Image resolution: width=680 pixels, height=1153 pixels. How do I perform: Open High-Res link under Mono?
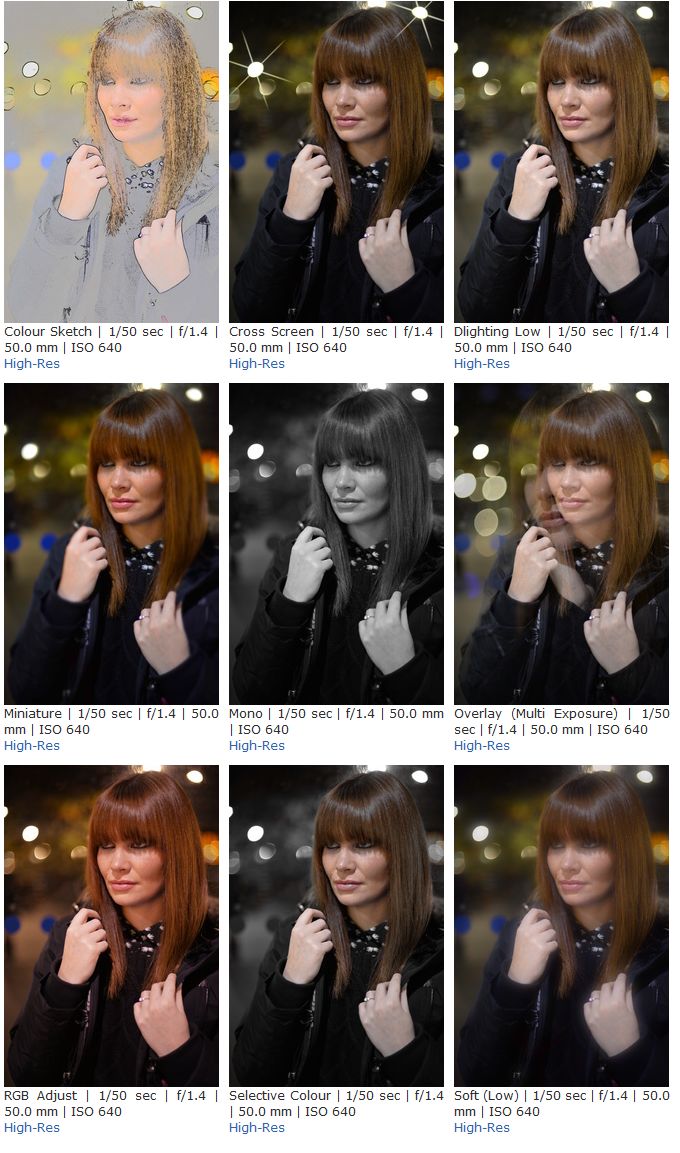257,746
